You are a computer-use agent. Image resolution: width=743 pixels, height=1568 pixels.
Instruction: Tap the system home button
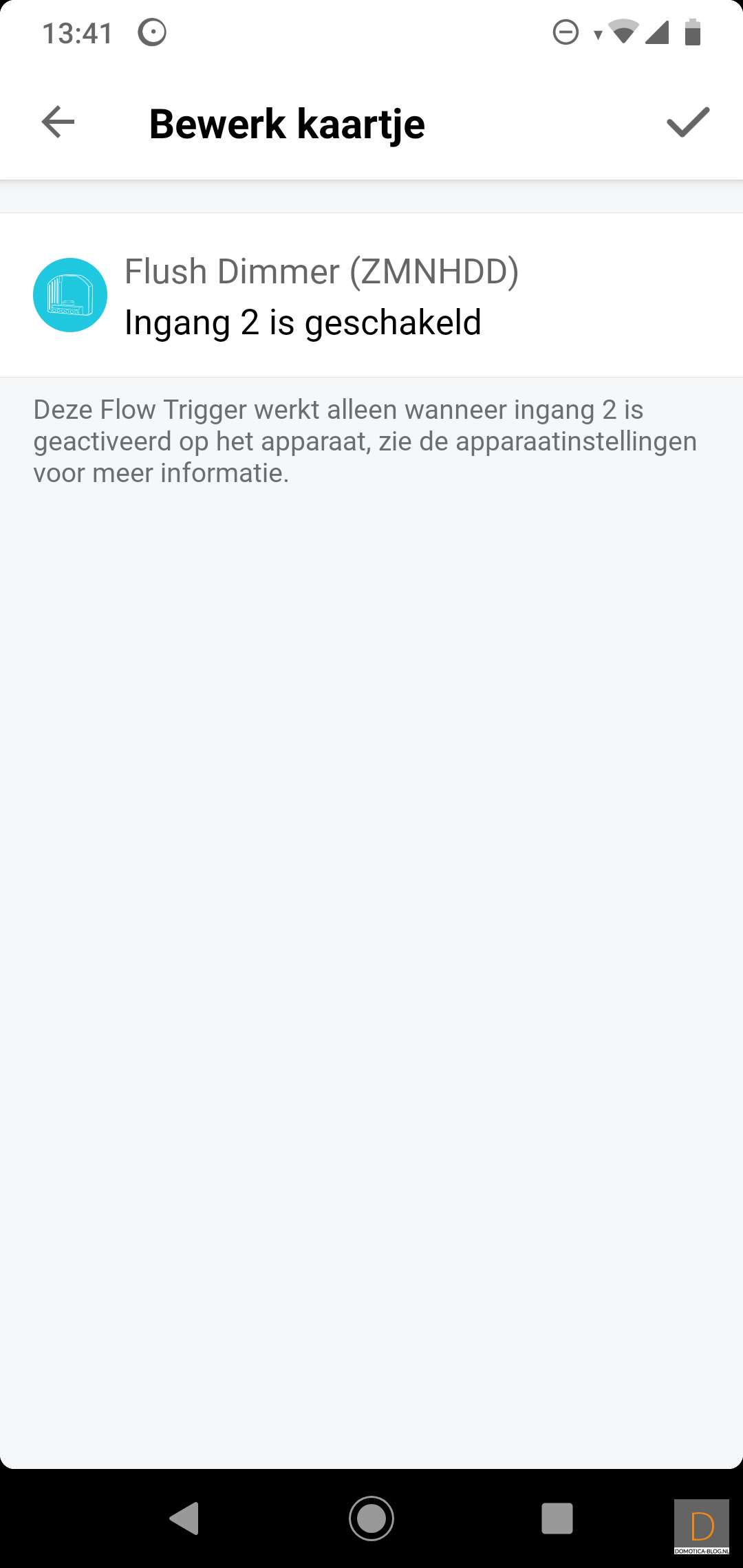tap(371, 1518)
